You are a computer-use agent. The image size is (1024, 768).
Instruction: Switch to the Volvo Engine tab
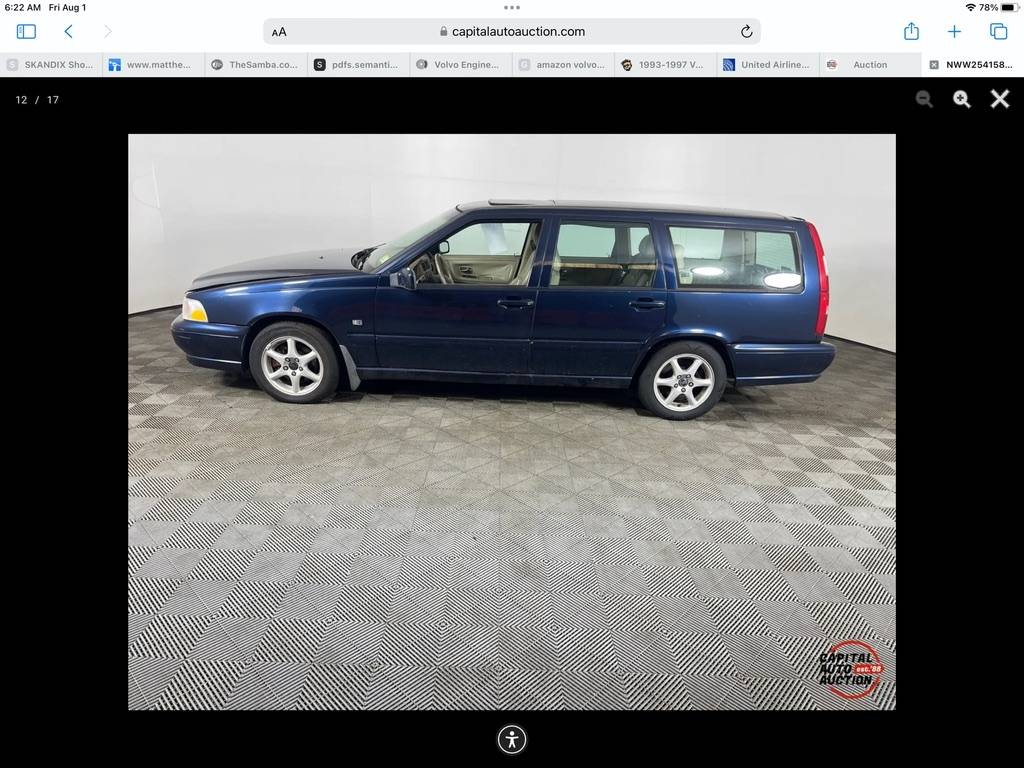[x=461, y=65]
